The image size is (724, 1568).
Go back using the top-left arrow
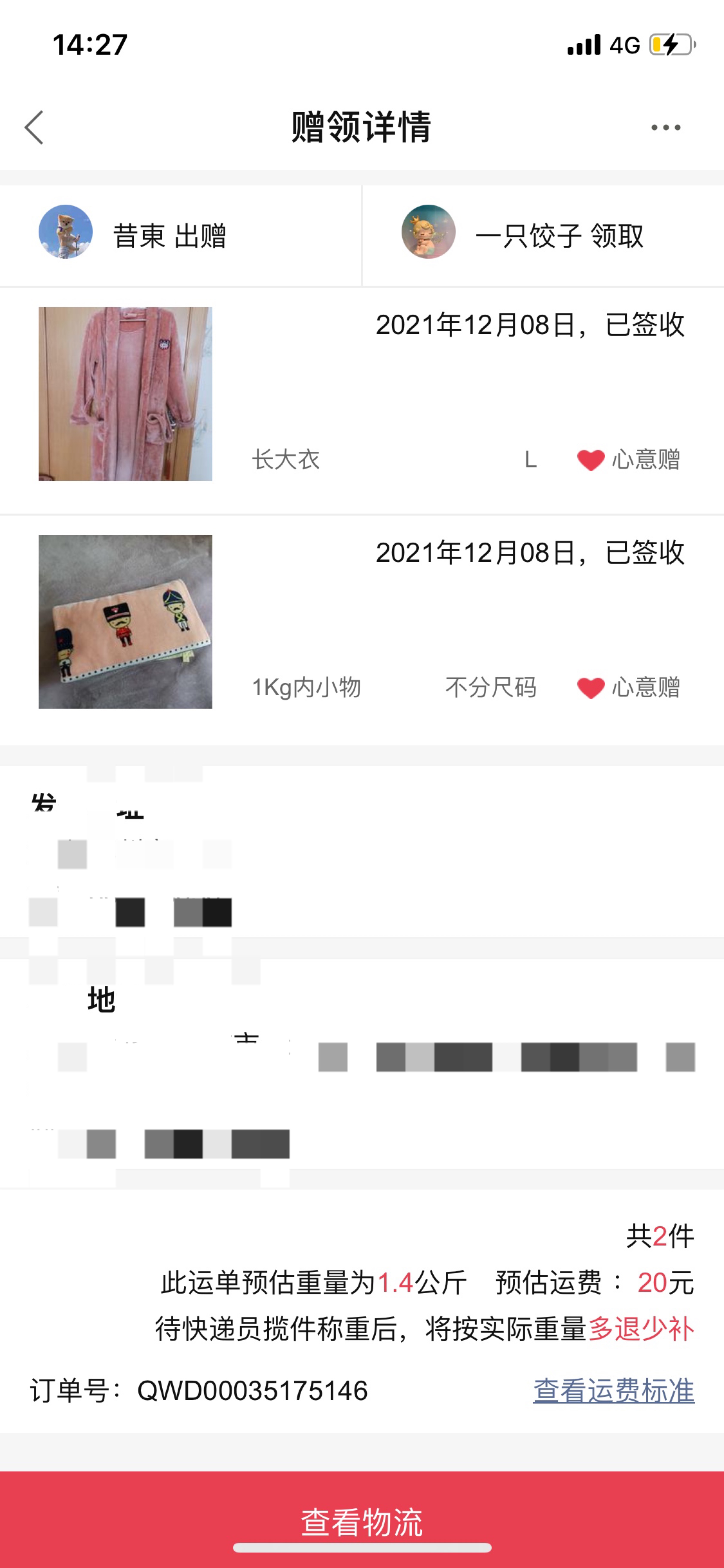pyautogui.click(x=34, y=127)
